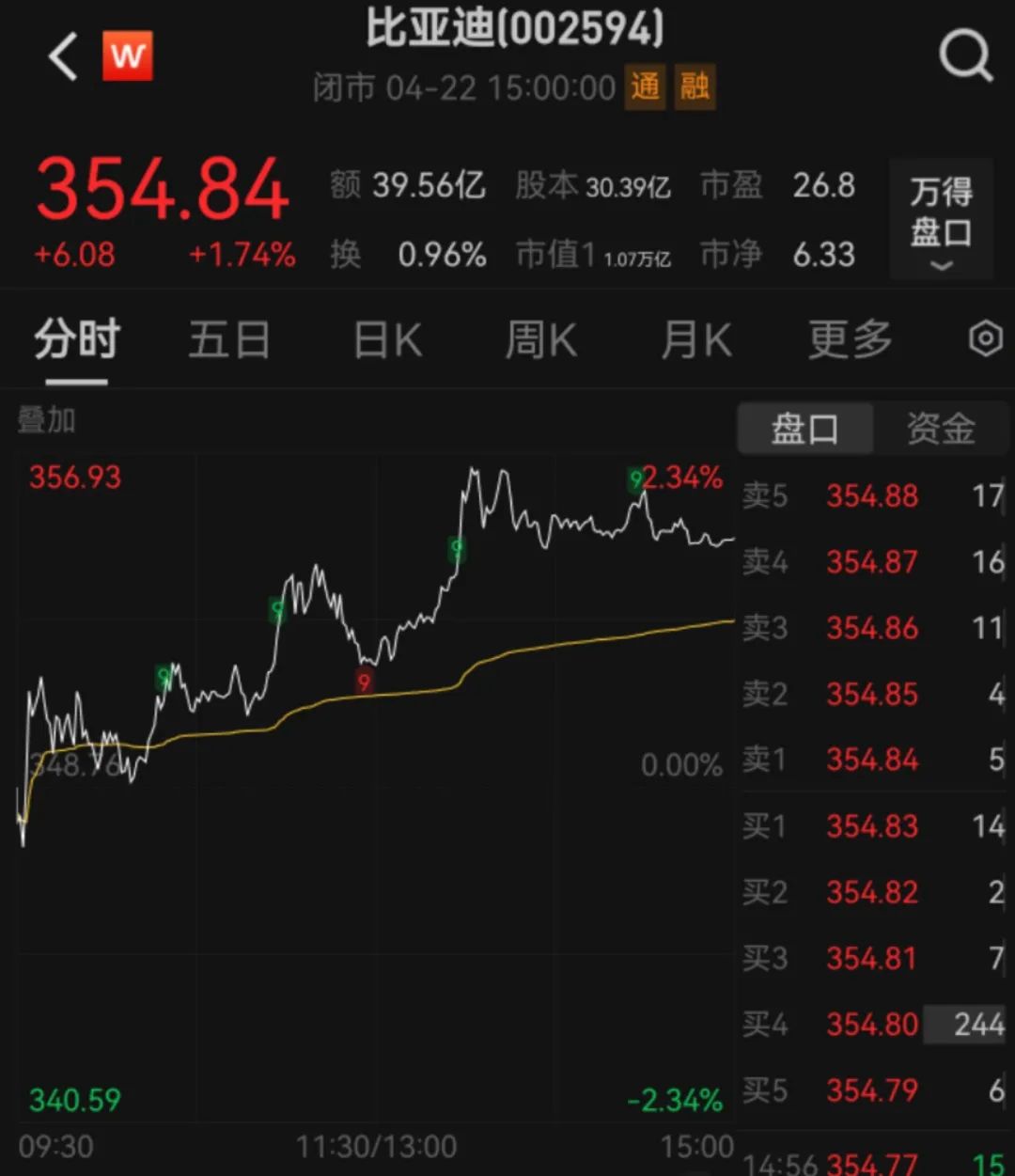Open the red news marker on the chart
Screen dimensions: 1015x1176
tap(365, 682)
